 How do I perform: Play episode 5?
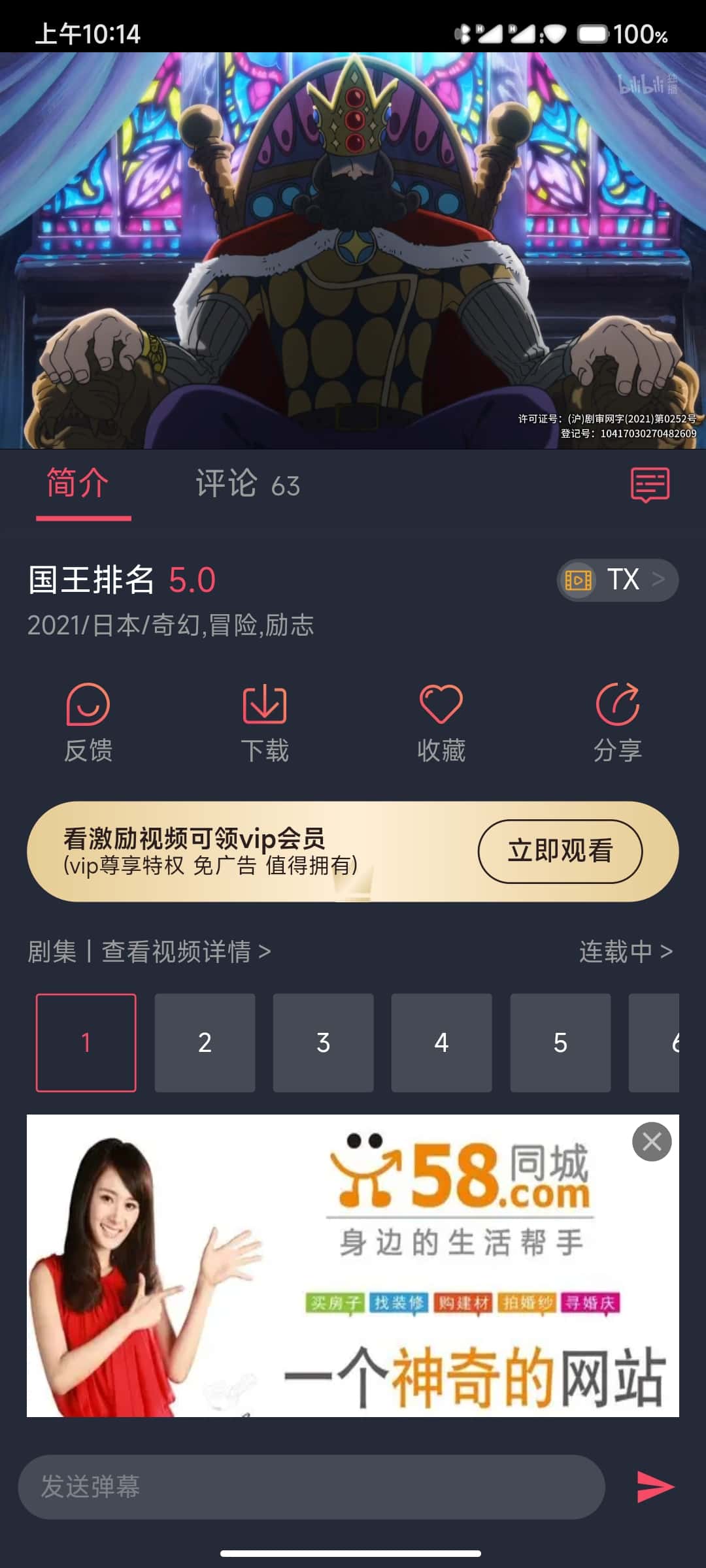pos(560,1043)
